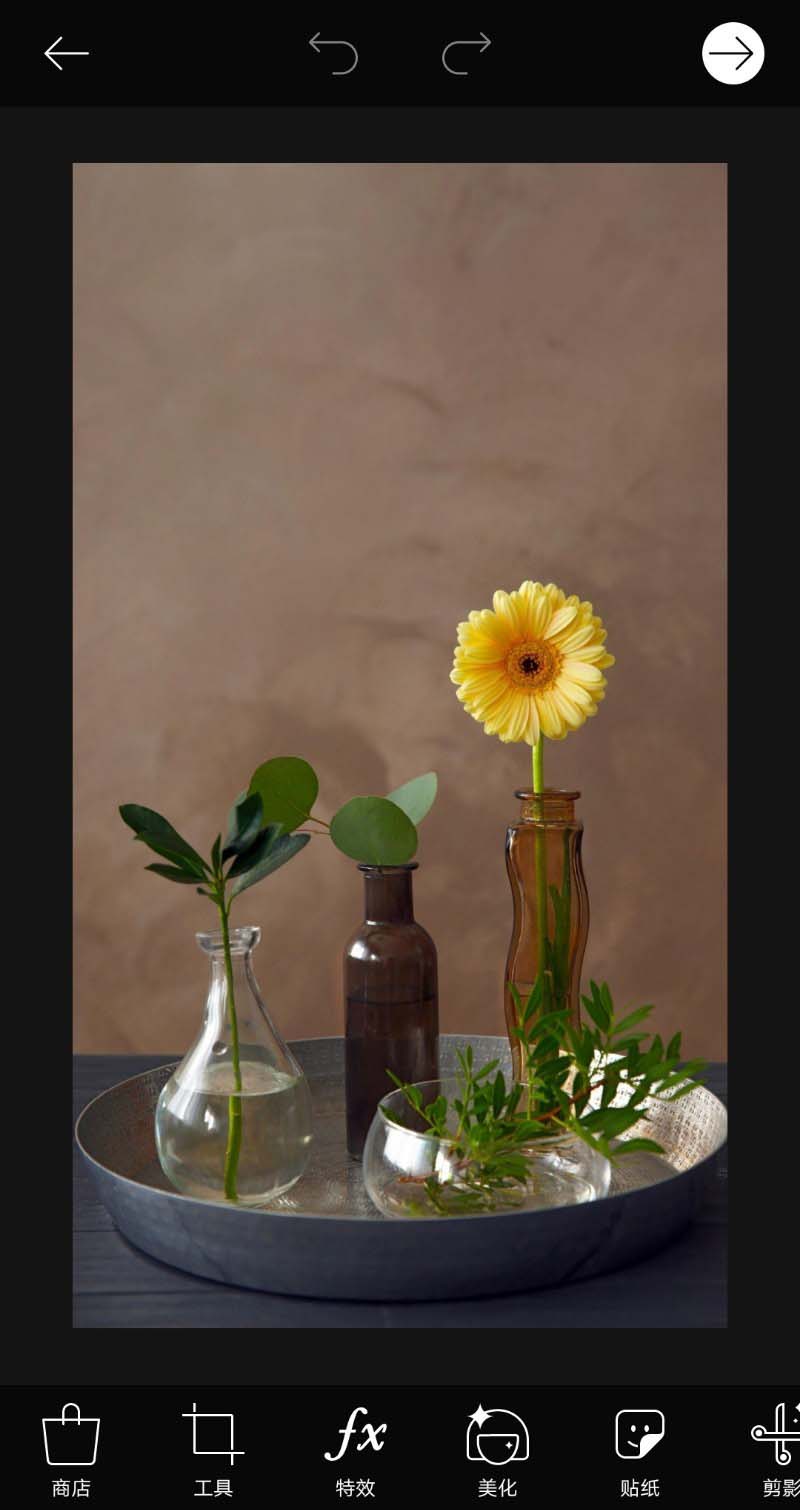Open the 工具 tools menu
The height and width of the screenshot is (1510, 800).
click(213, 1449)
